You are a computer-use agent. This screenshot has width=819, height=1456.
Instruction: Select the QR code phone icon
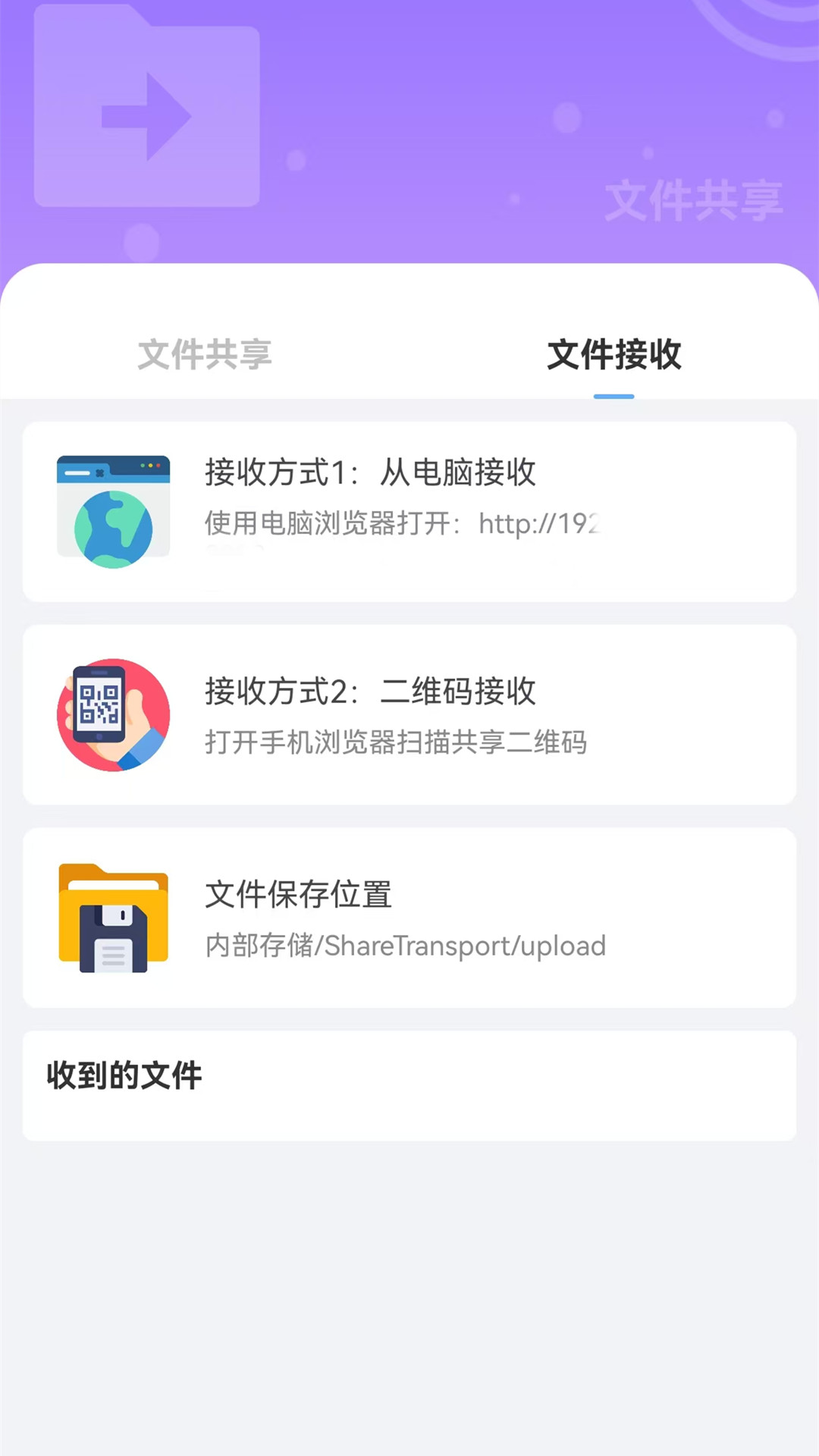112,714
